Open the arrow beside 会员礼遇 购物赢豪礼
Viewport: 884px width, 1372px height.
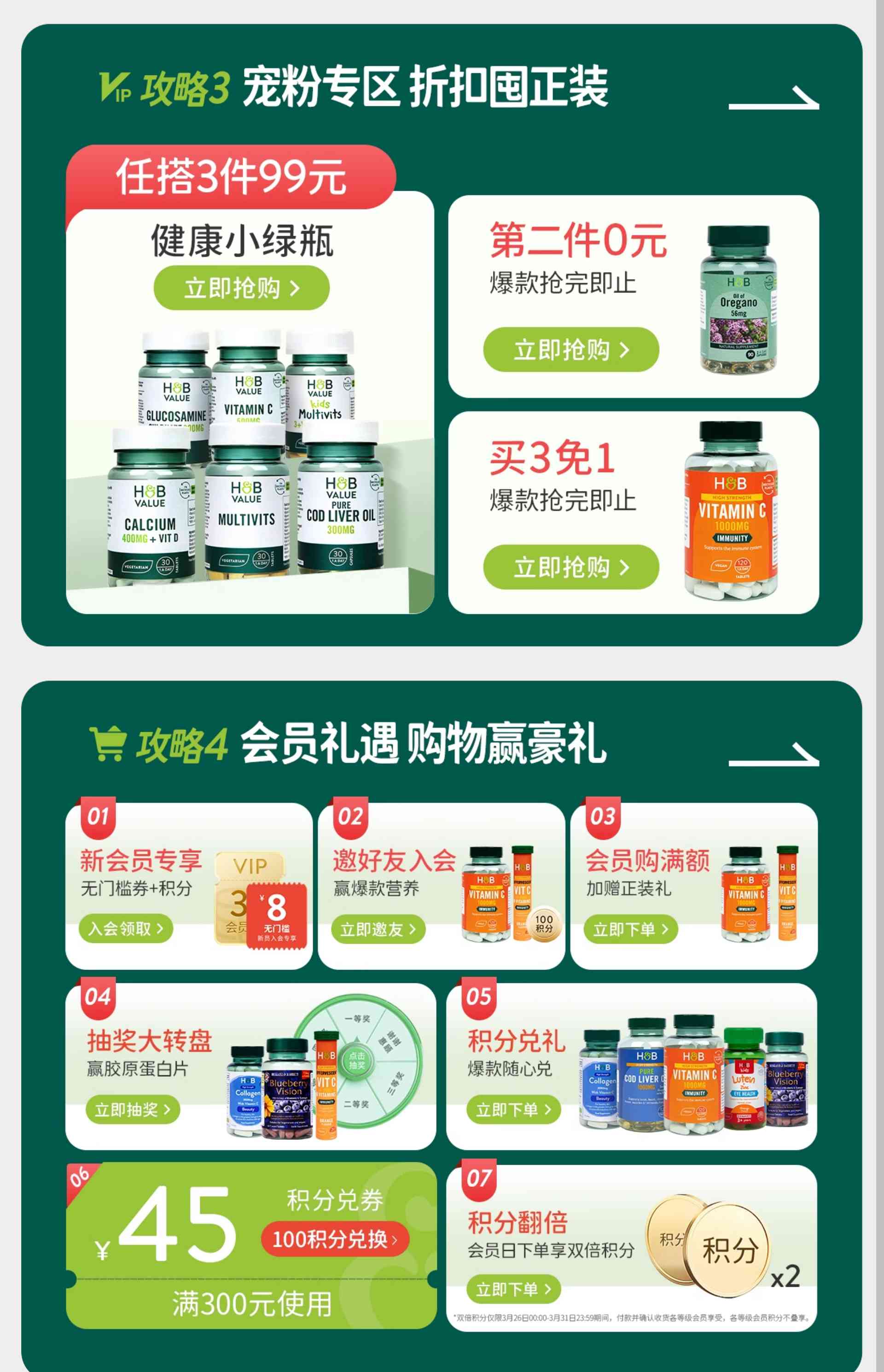click(x=773, y=755)
